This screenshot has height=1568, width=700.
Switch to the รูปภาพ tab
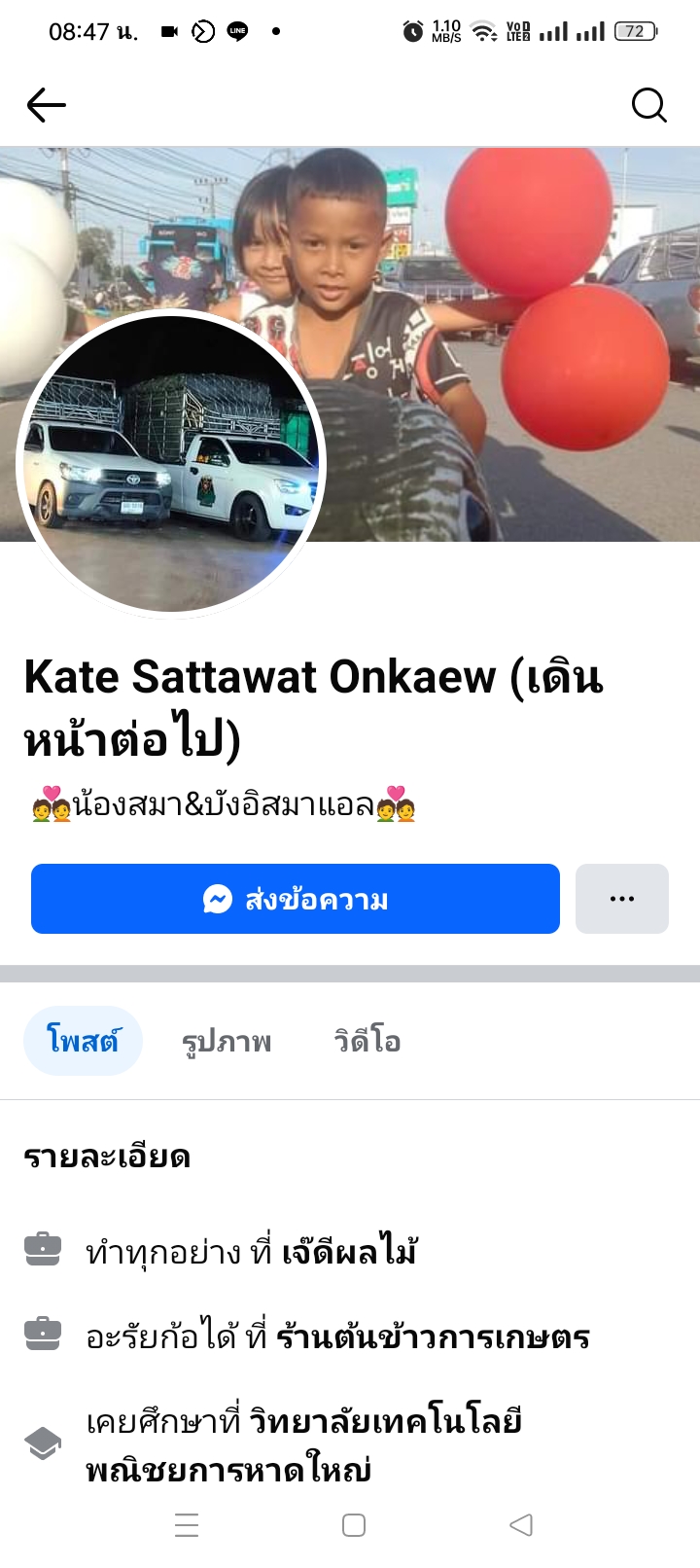[x=227, y=1041]
